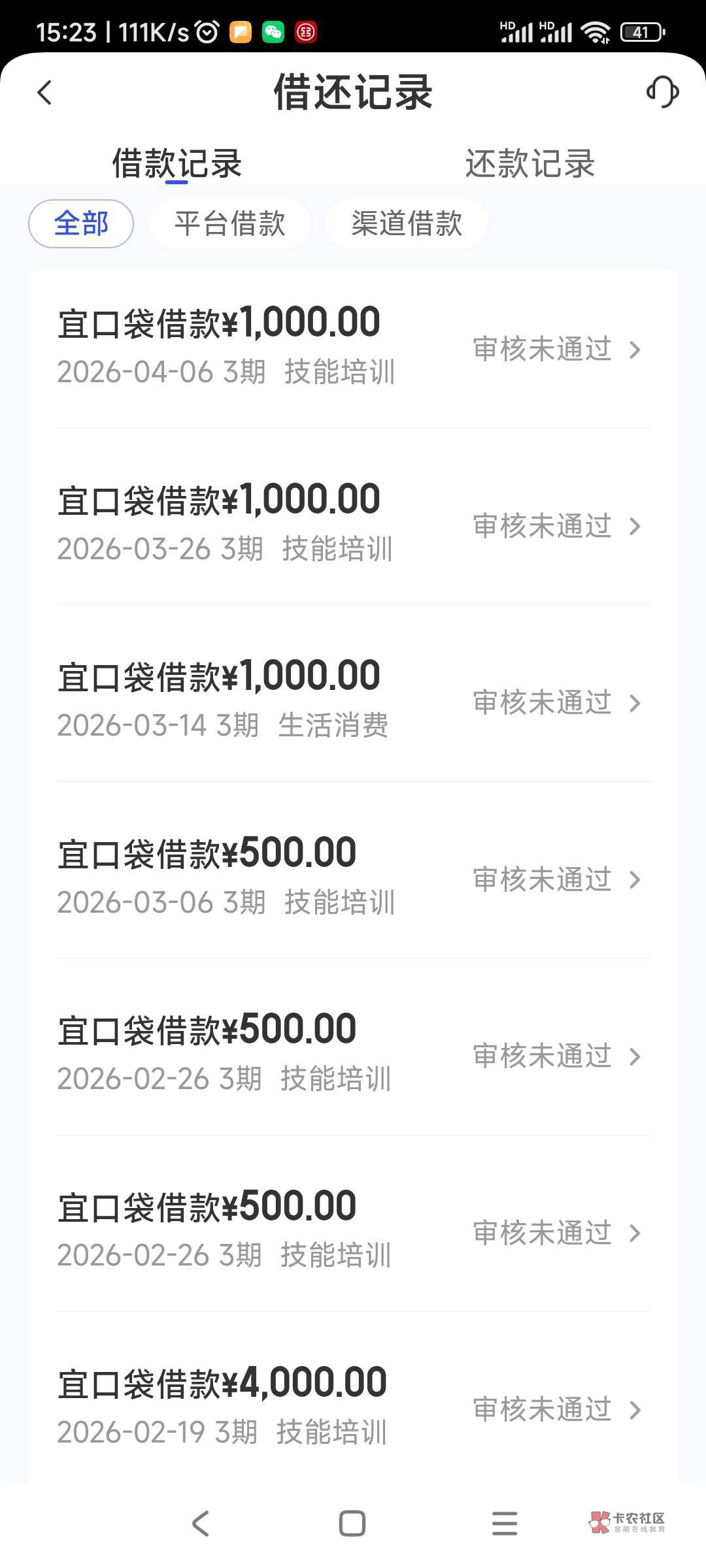
Task: Select the 借款记录 tab
Action: [x=176, y=163]
